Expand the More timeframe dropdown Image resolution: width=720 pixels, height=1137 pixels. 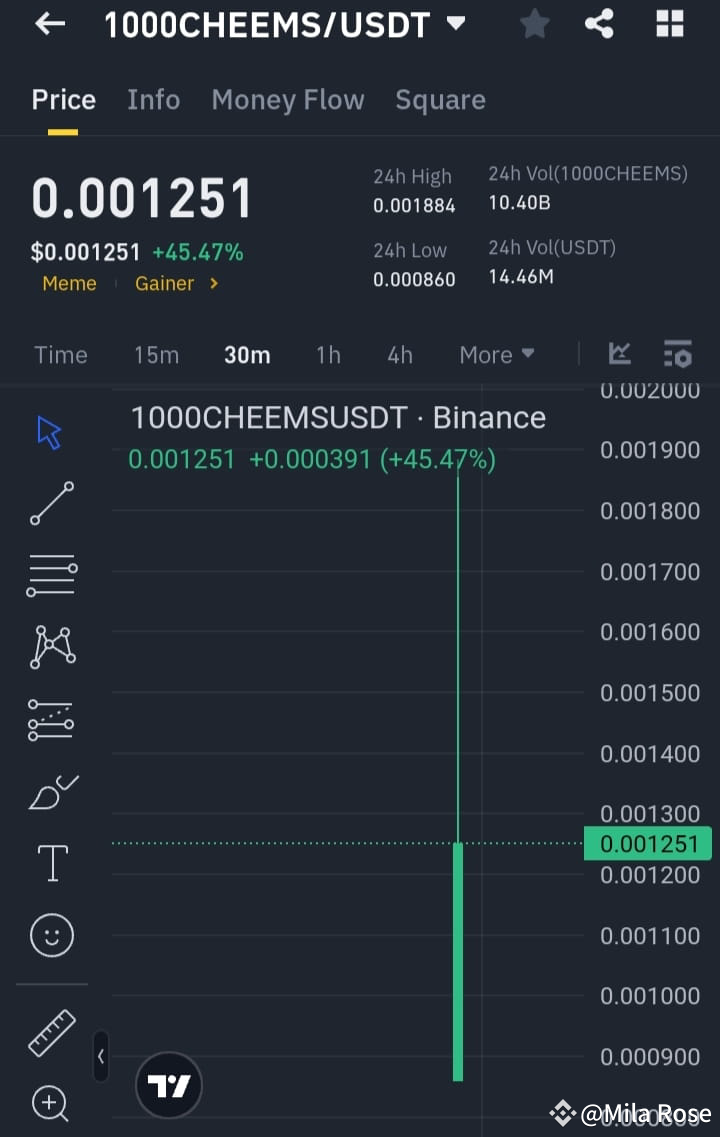point(497,354)
